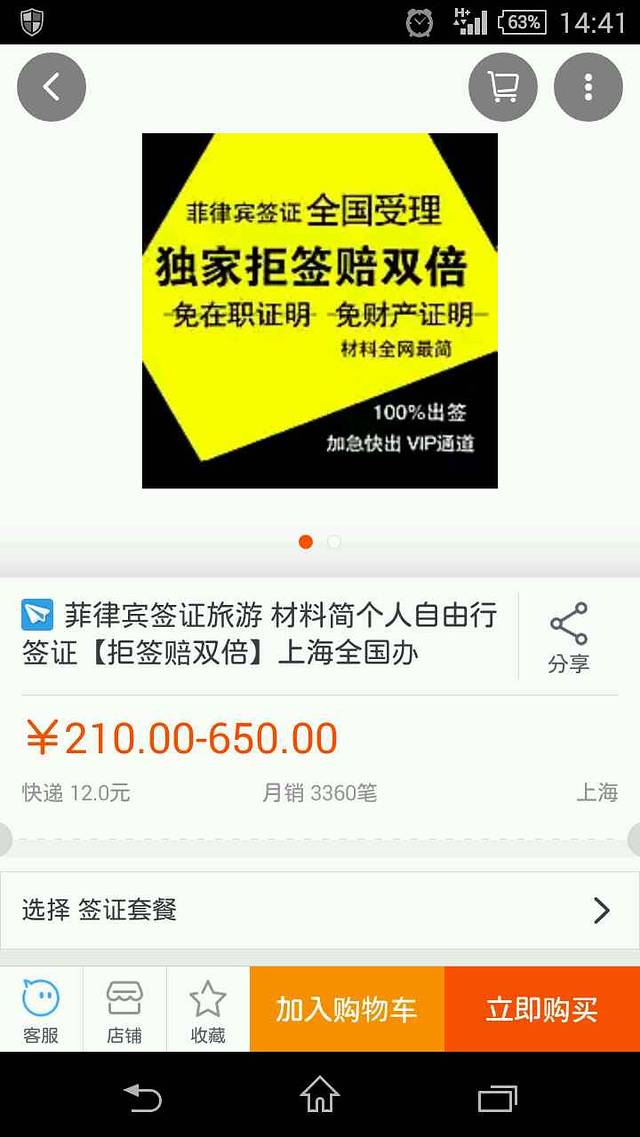Open the Philippines visa product image
Screen dimensions: 640x1137
pyautogui.click(x=319, y=311)
